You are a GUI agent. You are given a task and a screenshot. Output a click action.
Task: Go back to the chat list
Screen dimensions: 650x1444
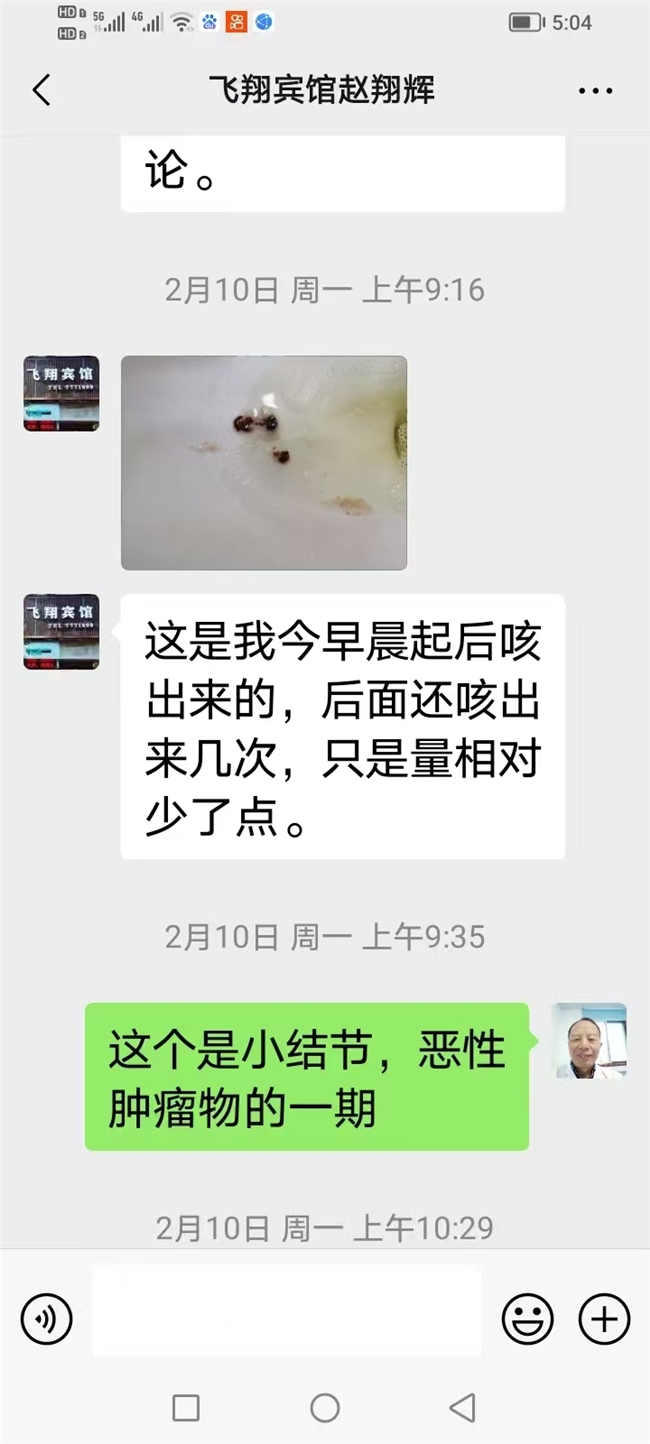pyautogui.click(x=41, y=90)
